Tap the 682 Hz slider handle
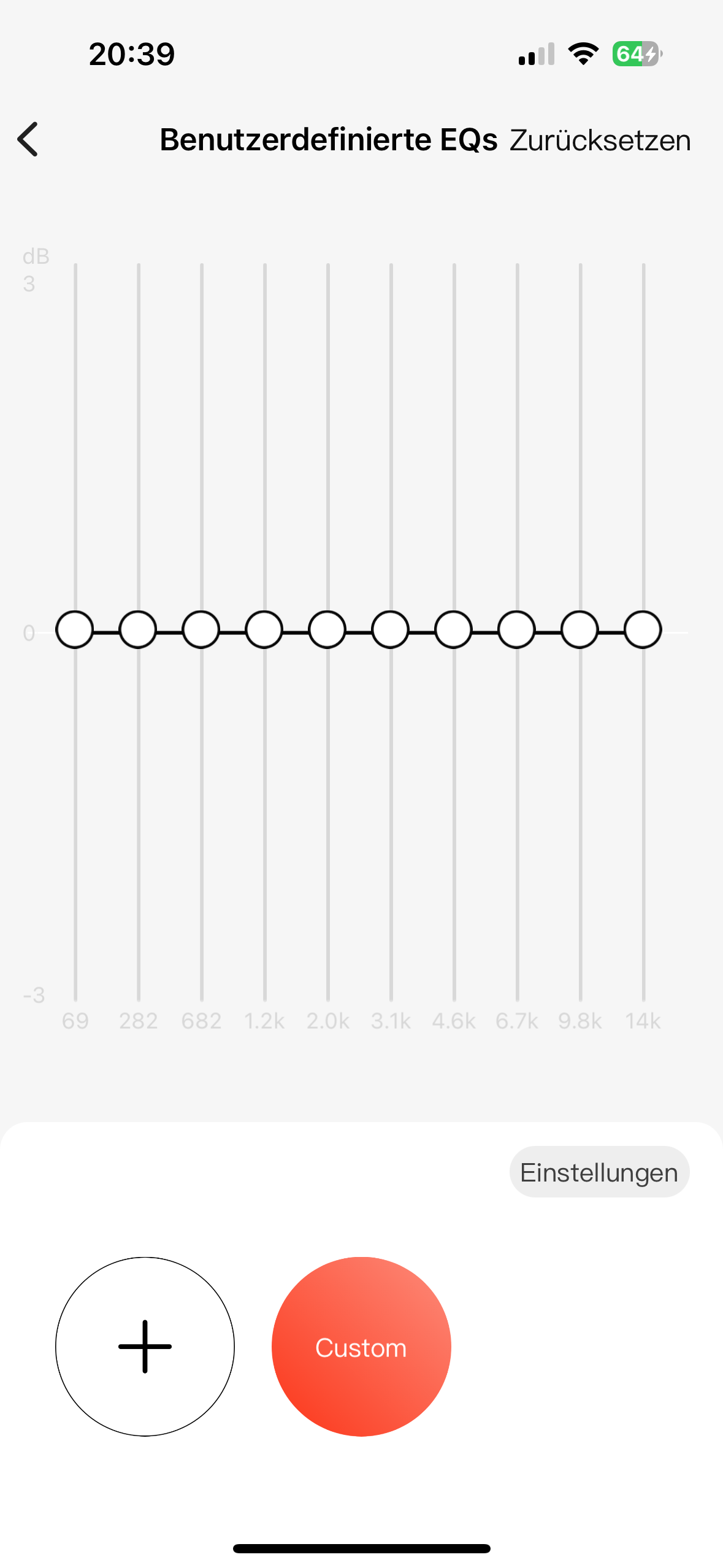The height and width of the screenshot is (1568, 723). tap(201, 630)
